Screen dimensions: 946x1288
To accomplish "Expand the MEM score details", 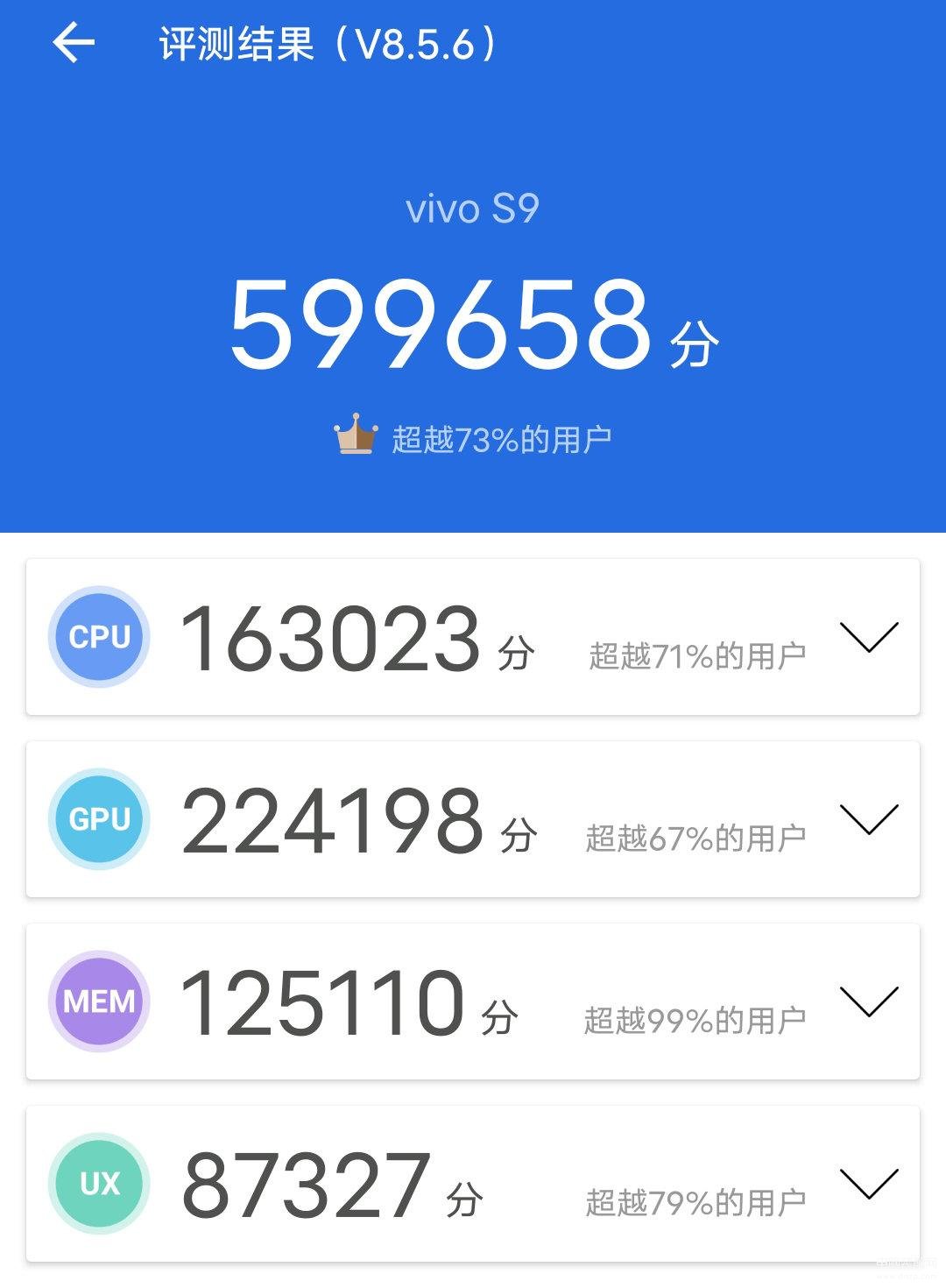I will coord(868,1001).
